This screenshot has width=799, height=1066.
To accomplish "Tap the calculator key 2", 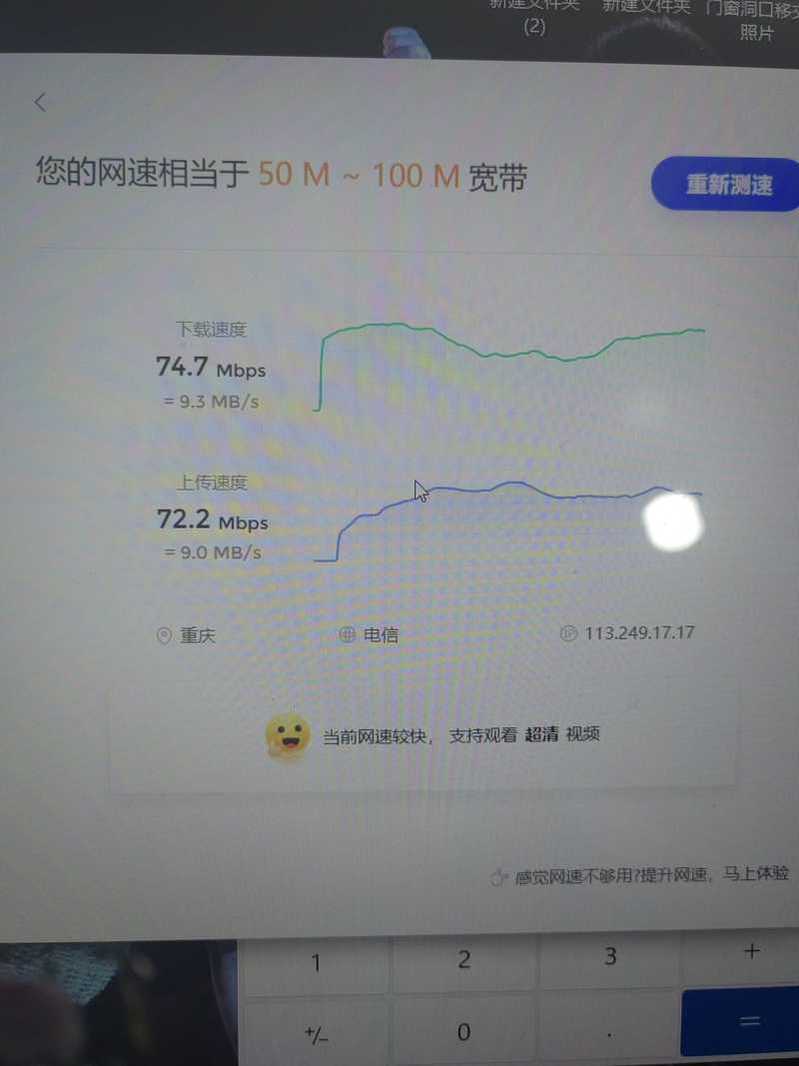I will pos(464,961).
